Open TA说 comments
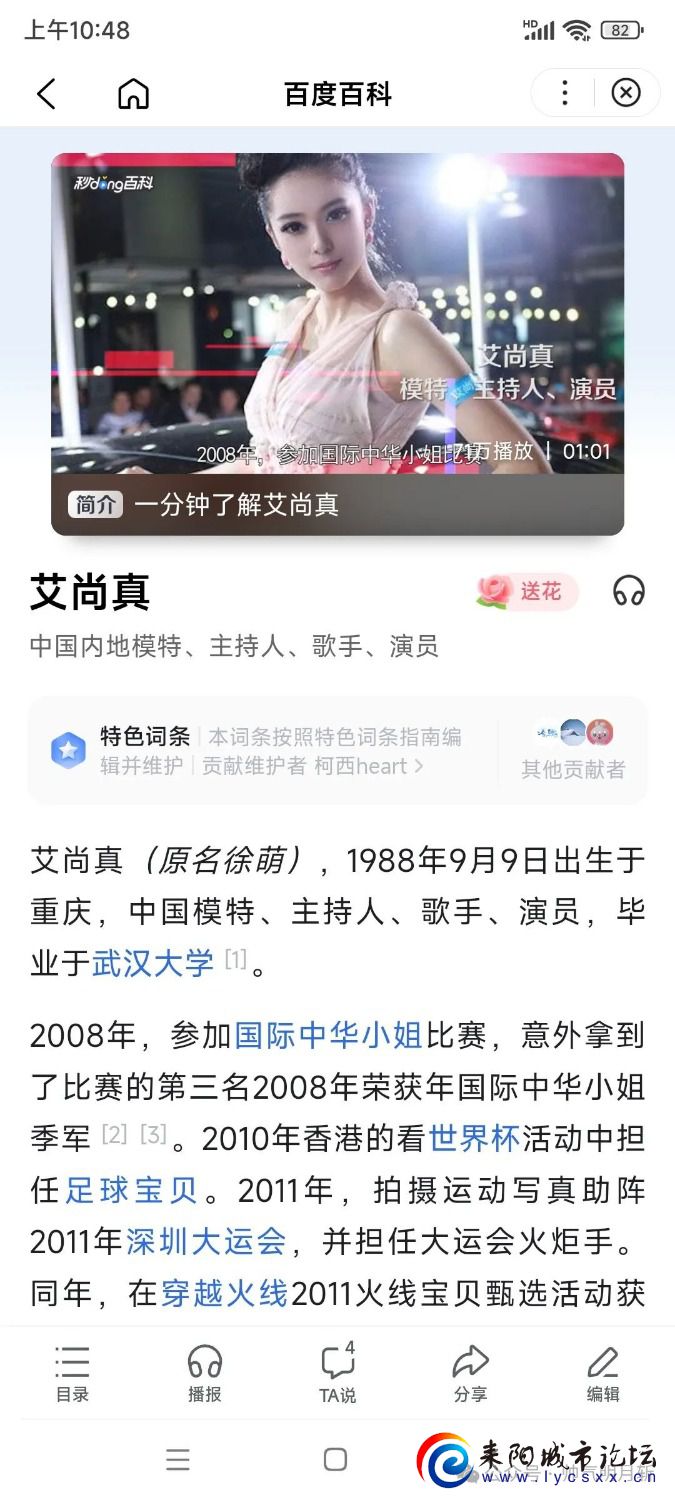The width and height of the screenshot is (675, 1500). (338, 1374)
